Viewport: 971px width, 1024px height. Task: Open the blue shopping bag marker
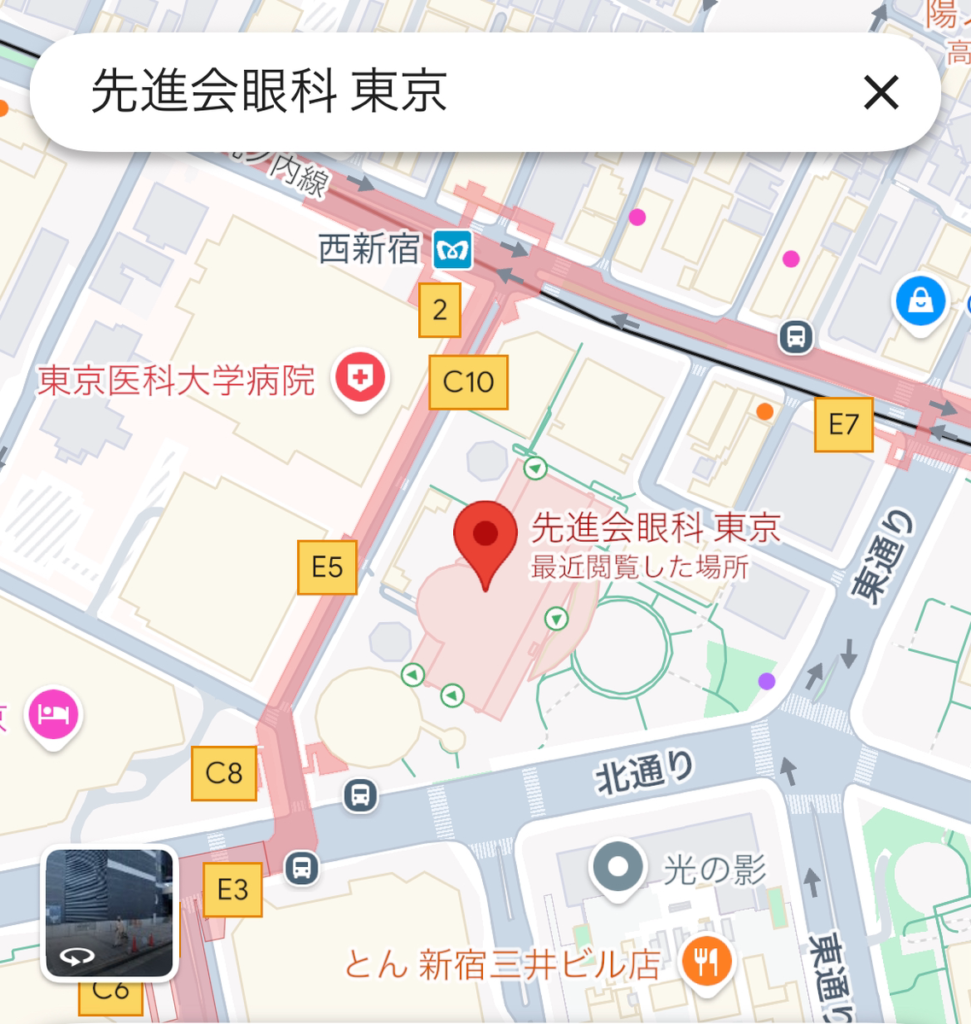[x=920, y=300]
